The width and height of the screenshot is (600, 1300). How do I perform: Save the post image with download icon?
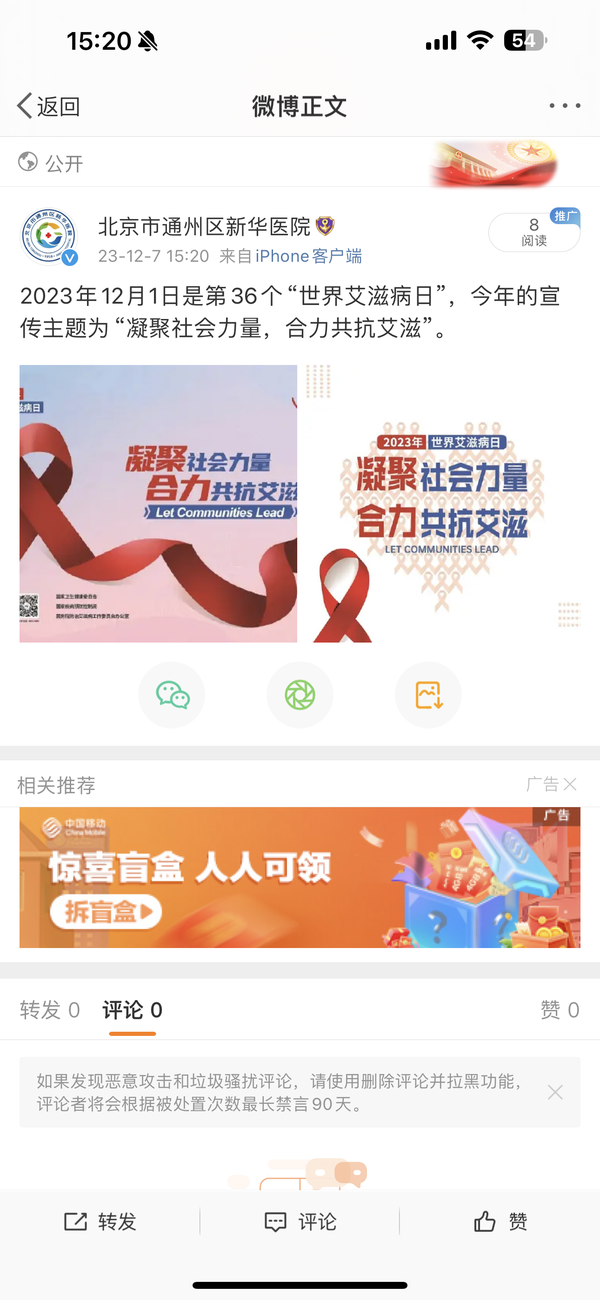coord(428,694)
